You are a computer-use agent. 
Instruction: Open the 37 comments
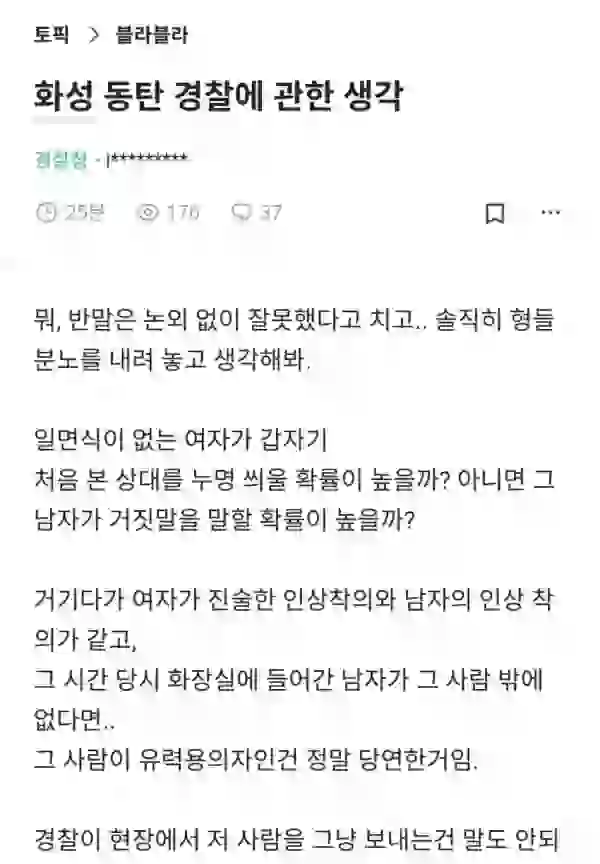[257, 212]
